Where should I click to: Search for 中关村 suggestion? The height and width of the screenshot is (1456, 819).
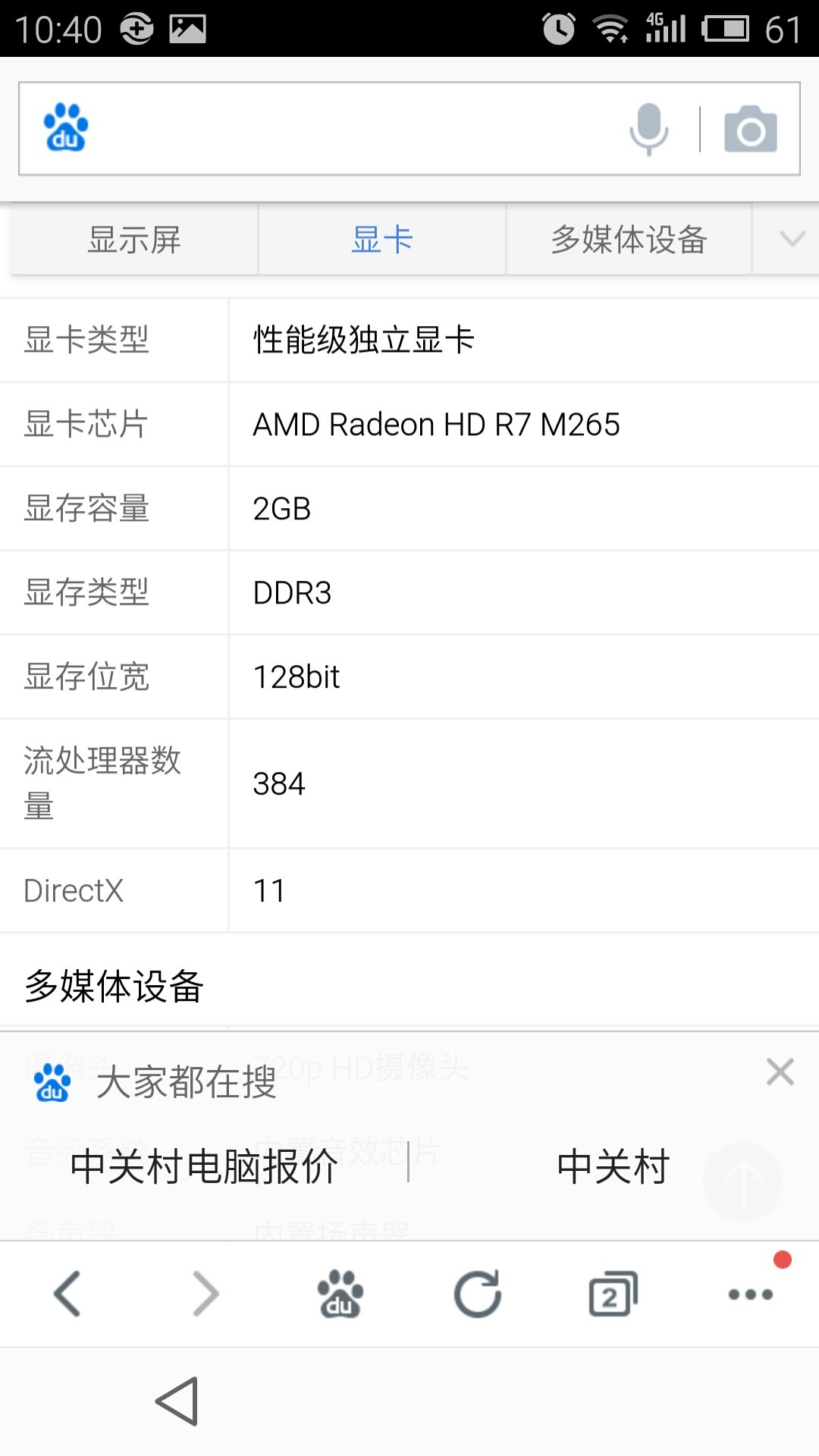coord(613,1166)
